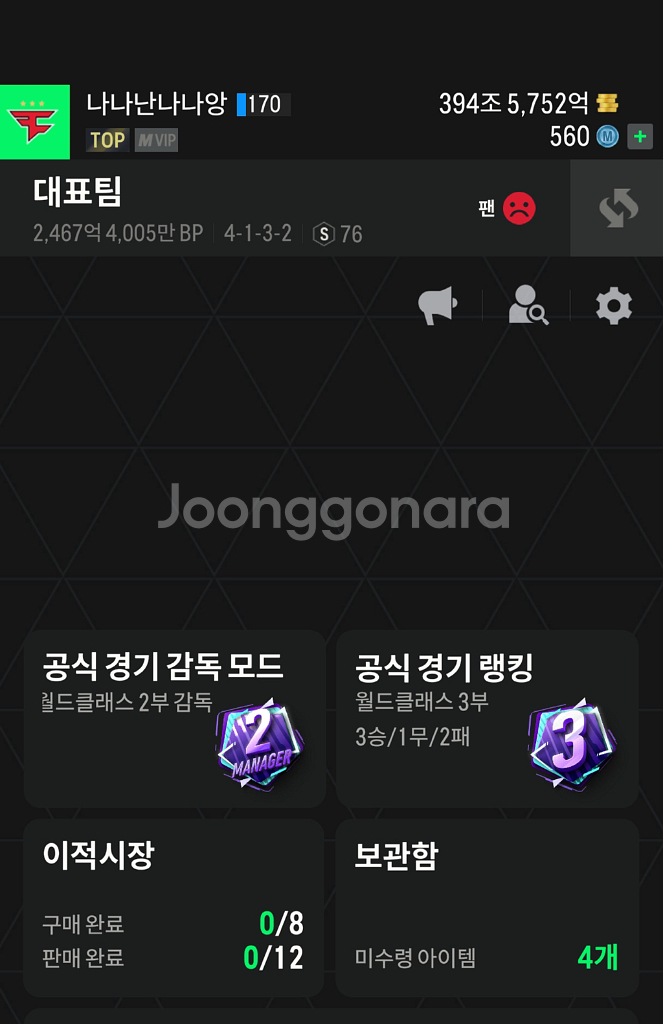Open the 보관함 card
This screenshot has width=663, height=1024.
tap(487, 907)
